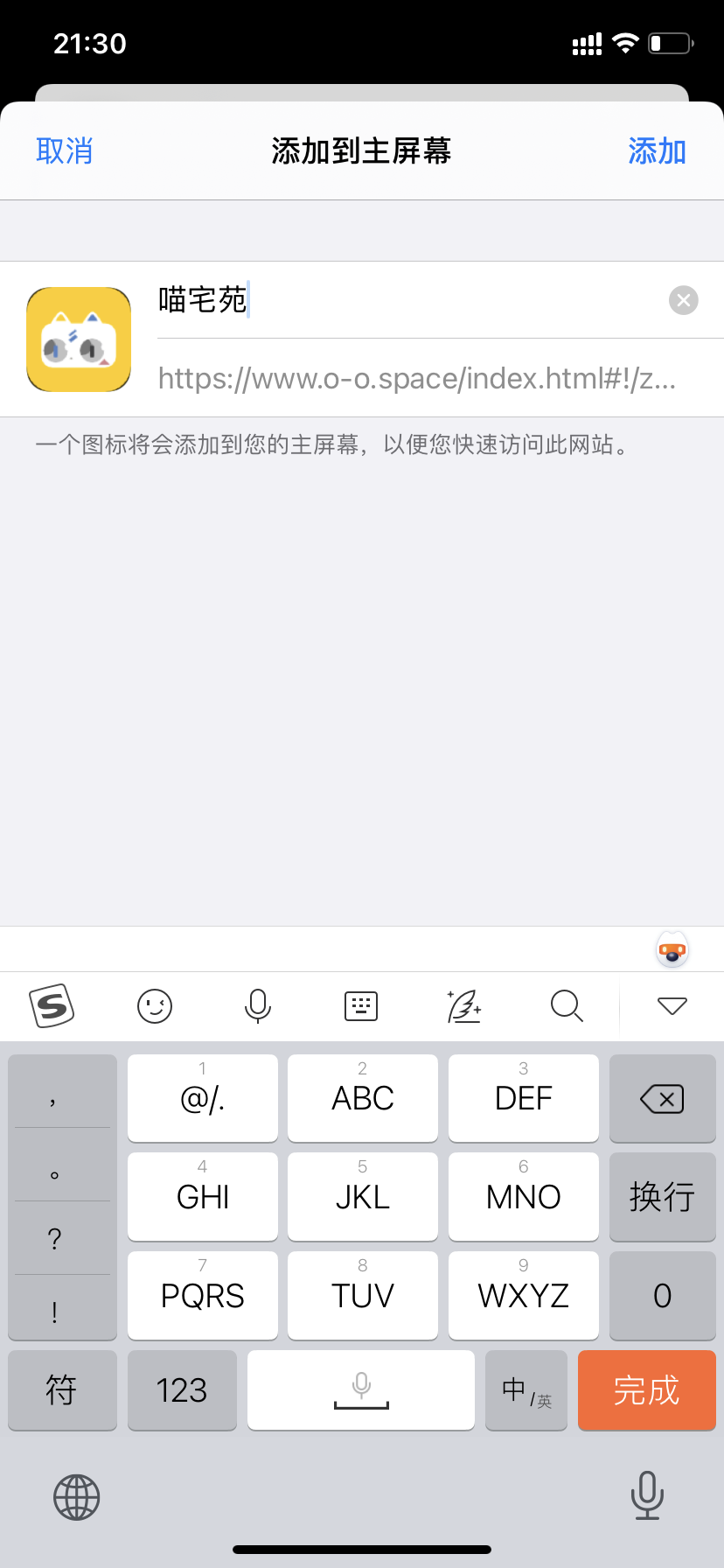Open Sogou keyboard logo menu
The image size is (724, 1568).
click(x=52, y=1006)
